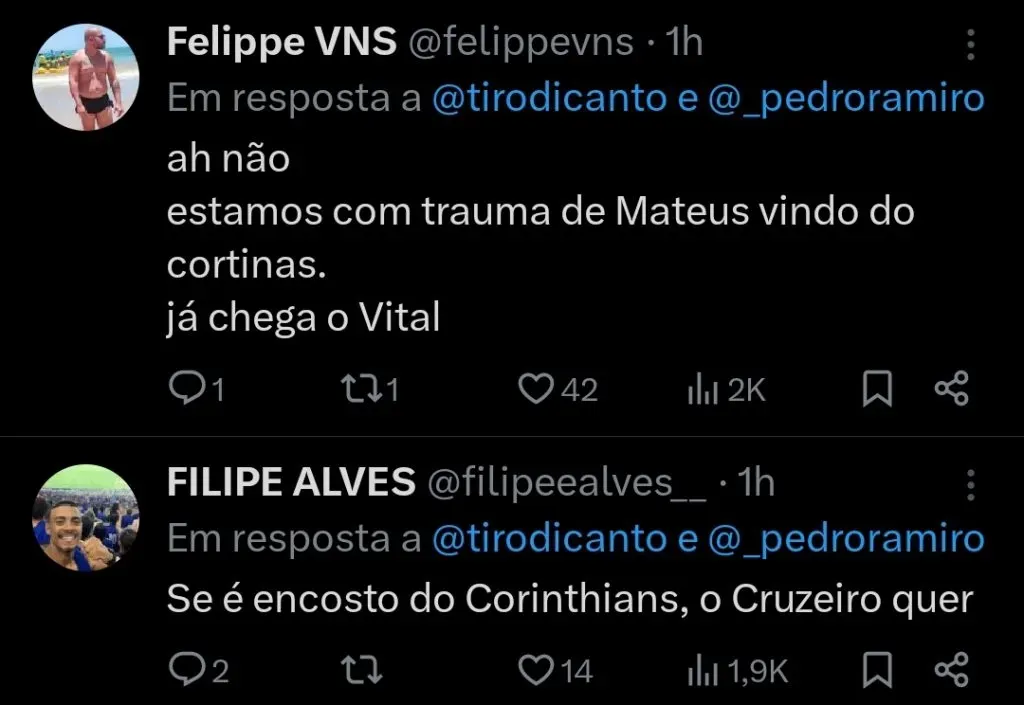
Task: Open @_pedroramiro mention in FILIPE ALVES's reply
Action: click(846, 540)
